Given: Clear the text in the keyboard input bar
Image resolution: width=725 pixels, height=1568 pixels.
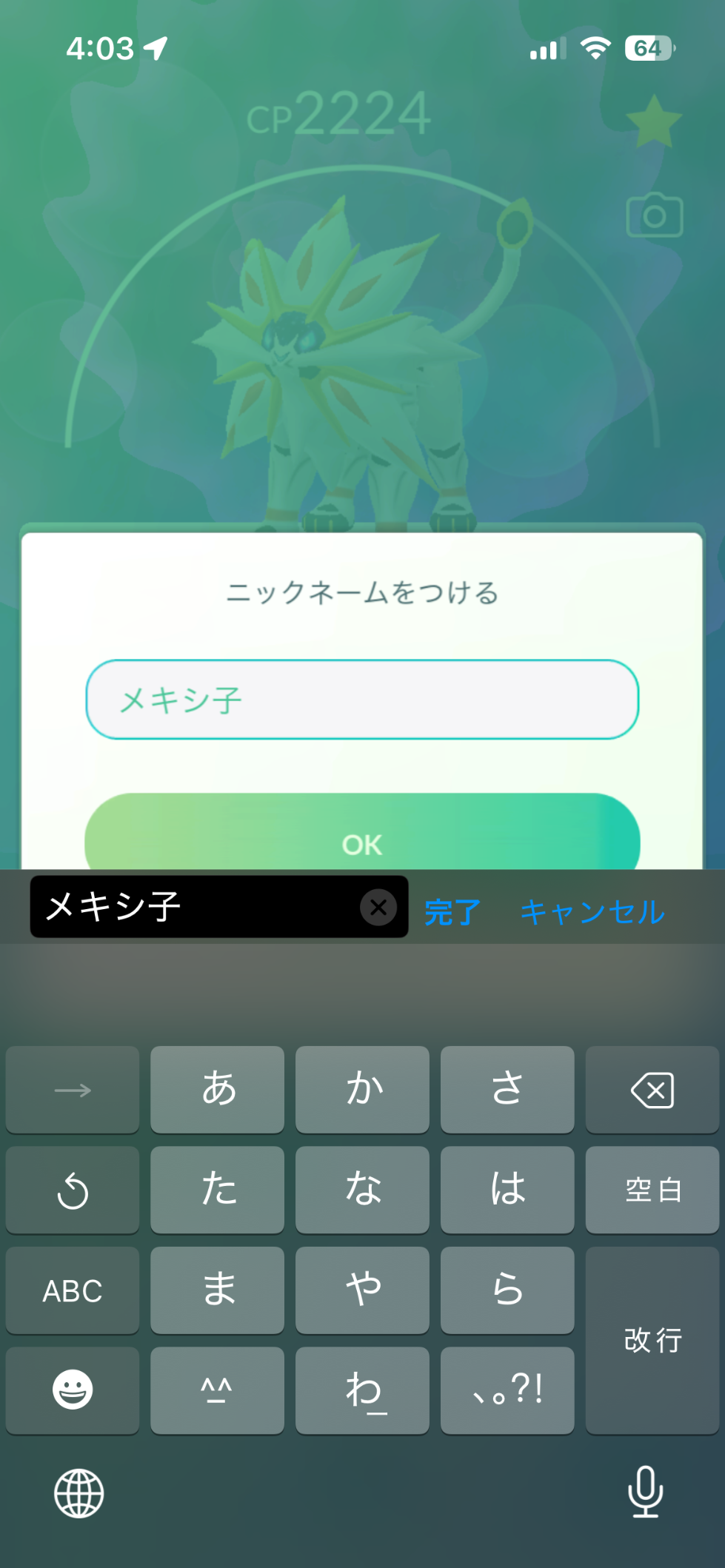Looking at the screenshot, I should coord(378,907).
